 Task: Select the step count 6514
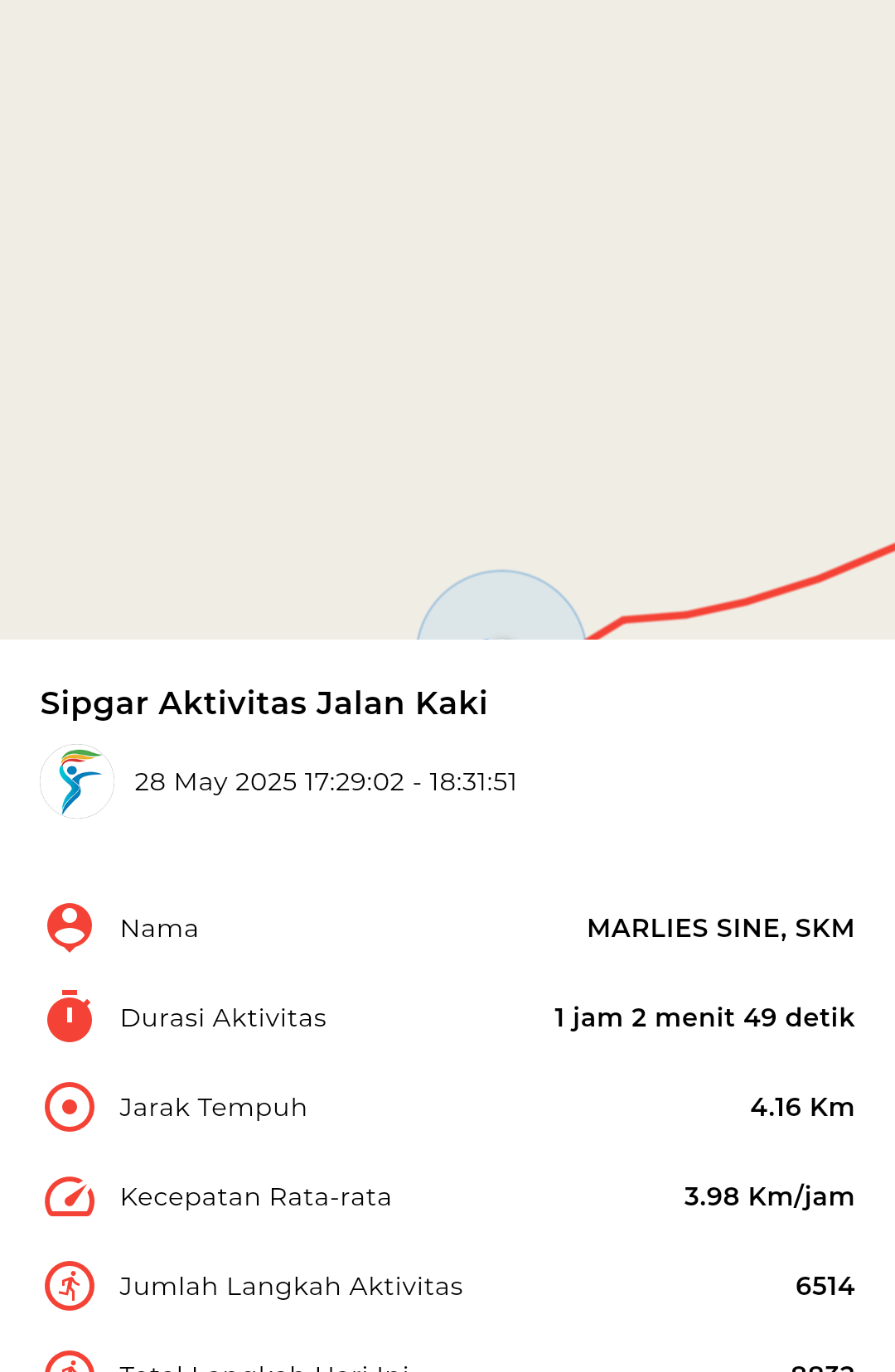825,1286
